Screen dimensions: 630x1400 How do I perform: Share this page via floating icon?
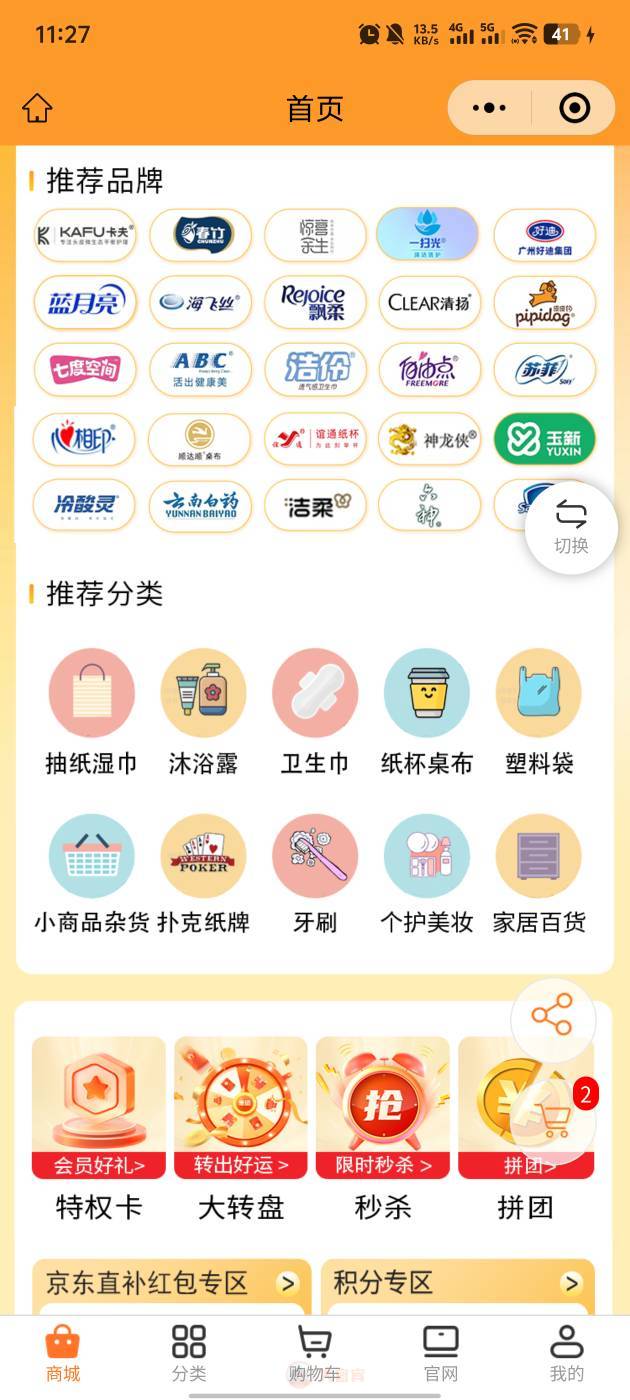point(552,1016)
